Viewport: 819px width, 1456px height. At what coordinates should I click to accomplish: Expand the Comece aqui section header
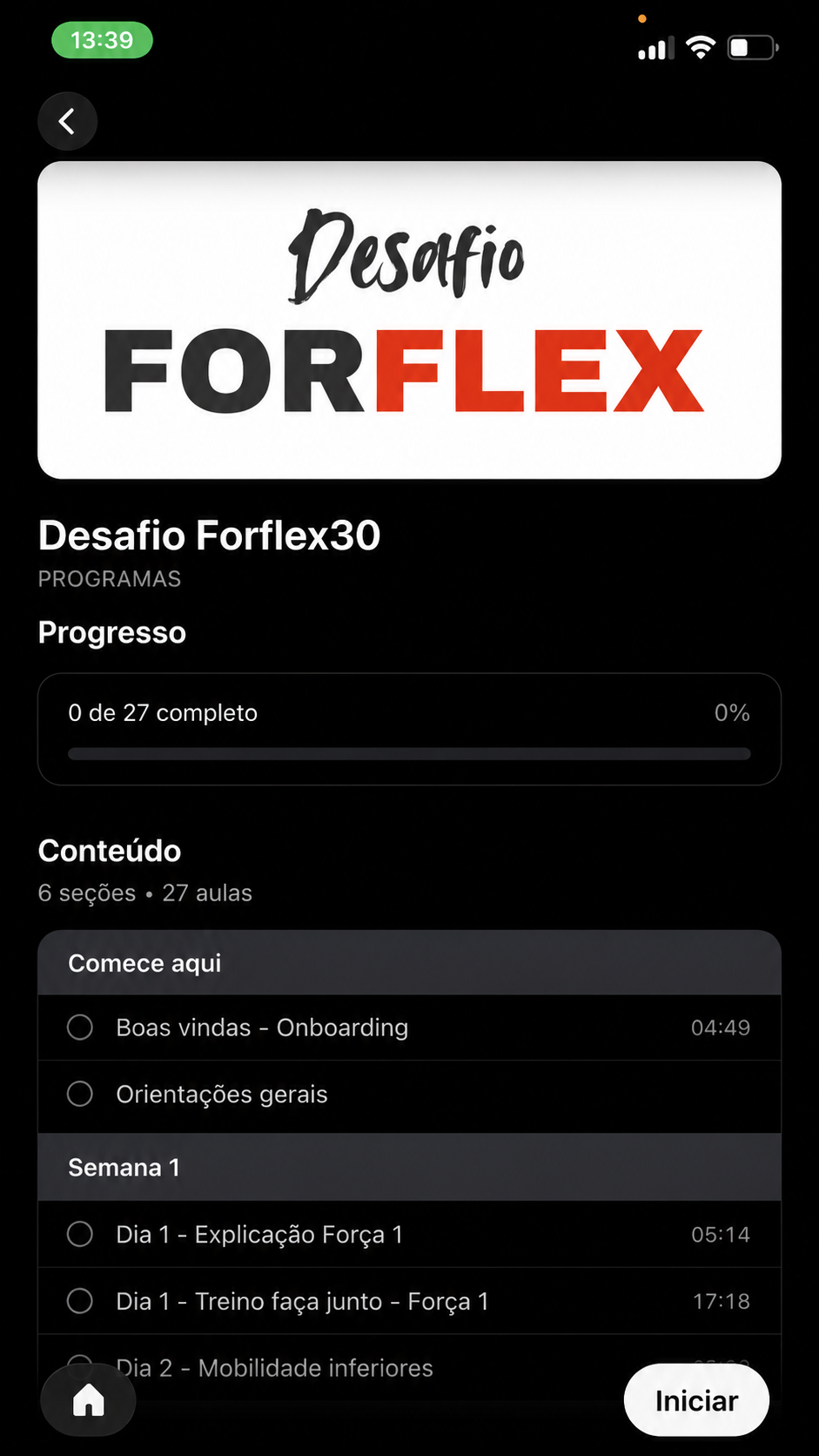point(409,963)
